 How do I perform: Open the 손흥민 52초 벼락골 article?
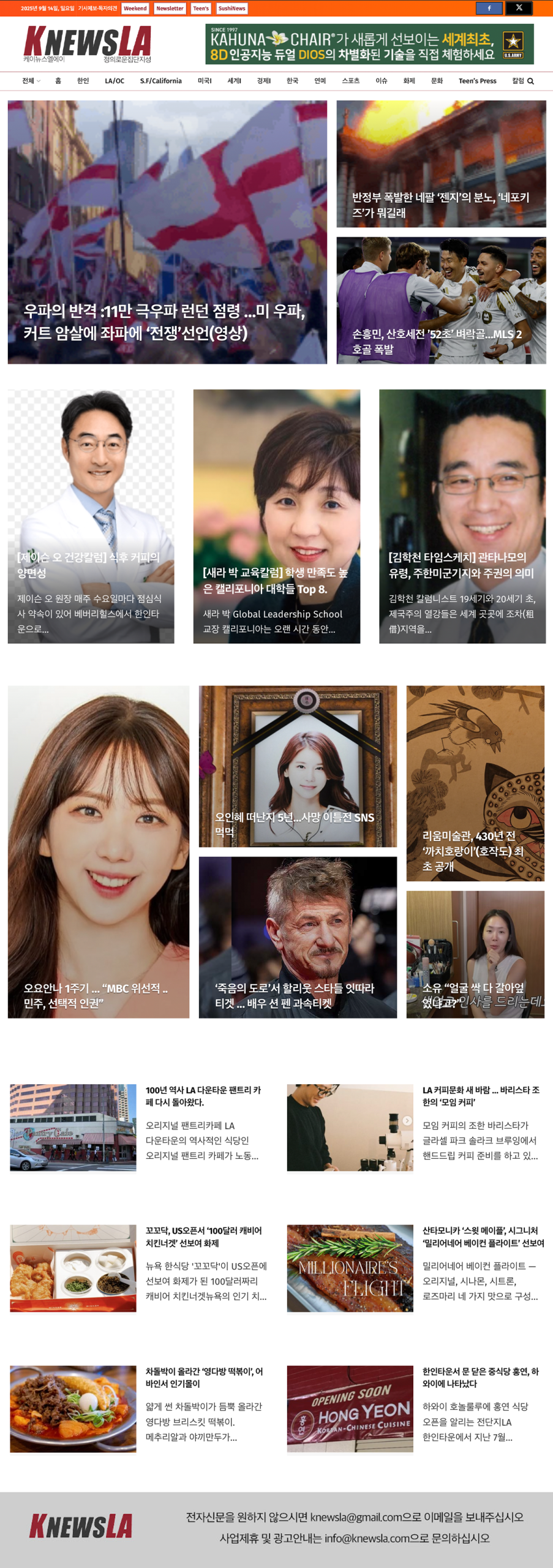(437, 341)
